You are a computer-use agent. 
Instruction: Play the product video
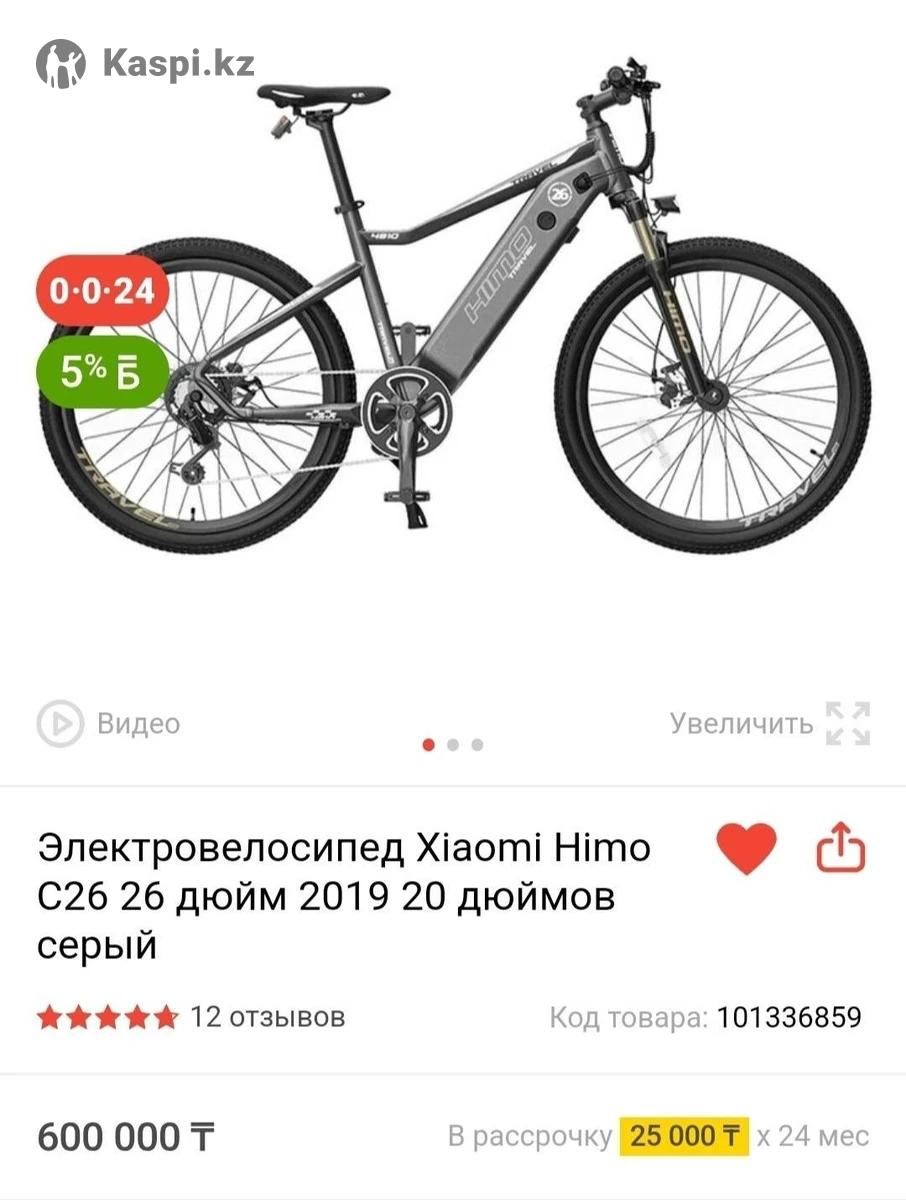(x=109, y=723)
